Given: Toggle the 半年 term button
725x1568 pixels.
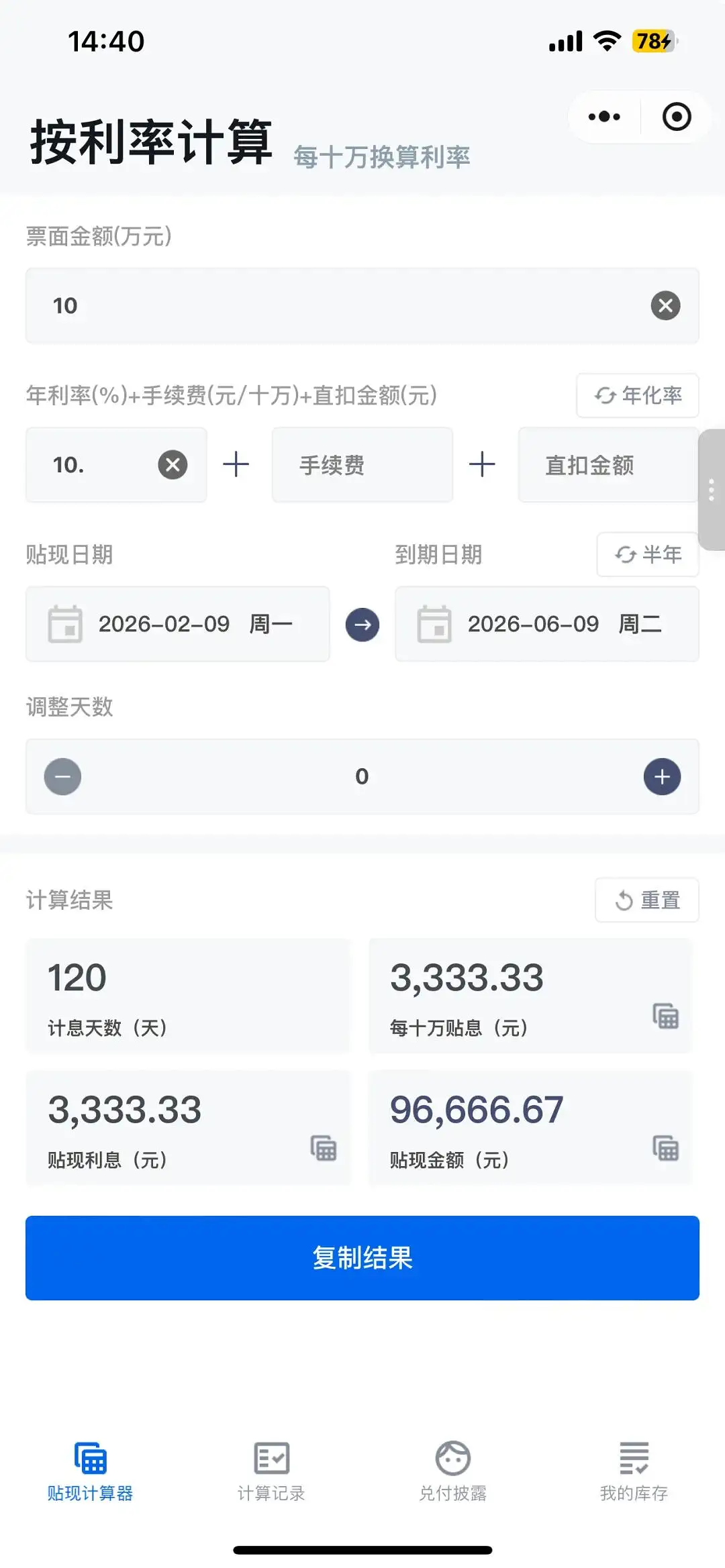Looking at the screenshot, I should (647, 555).
